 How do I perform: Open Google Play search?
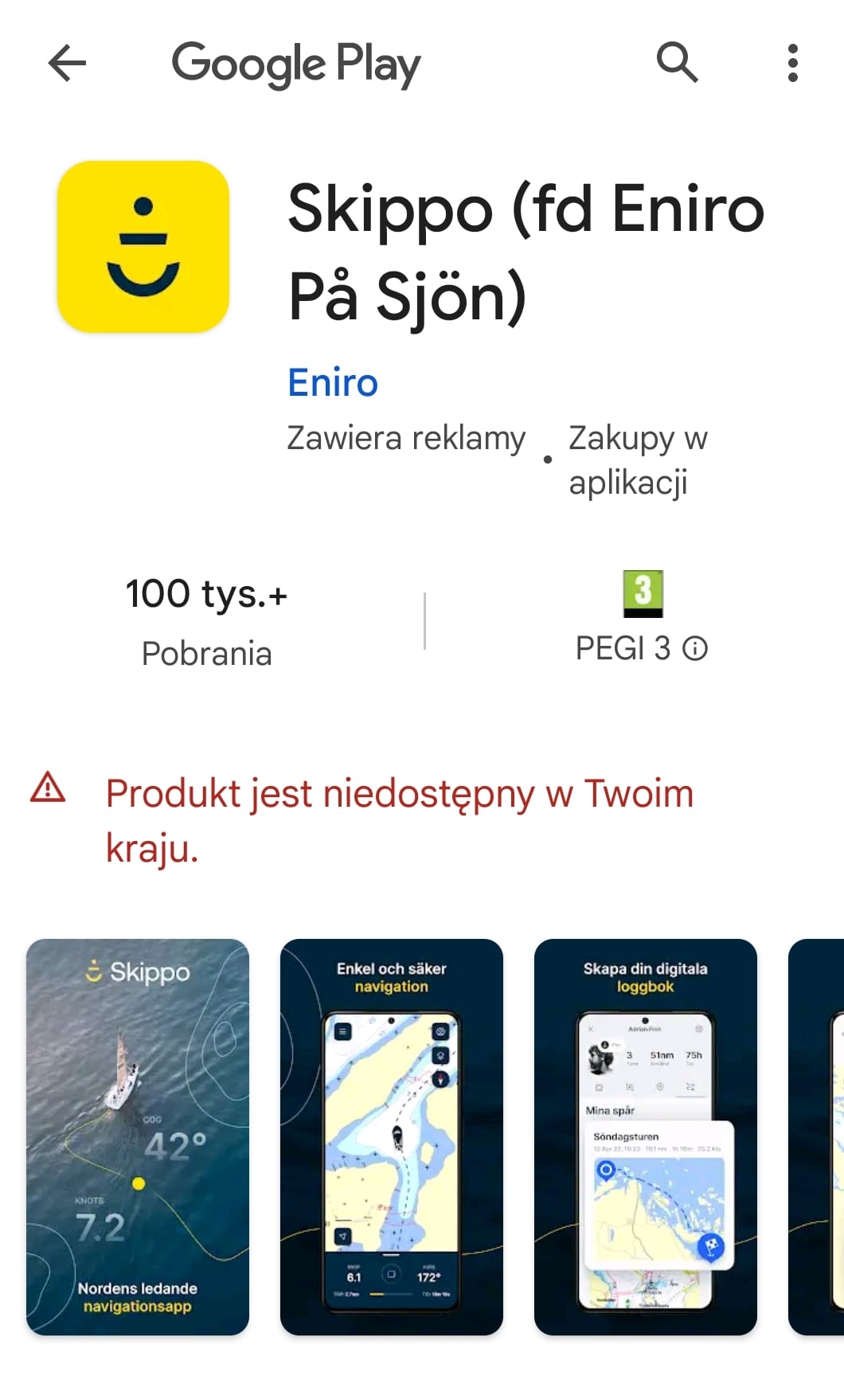click(677, 62)
